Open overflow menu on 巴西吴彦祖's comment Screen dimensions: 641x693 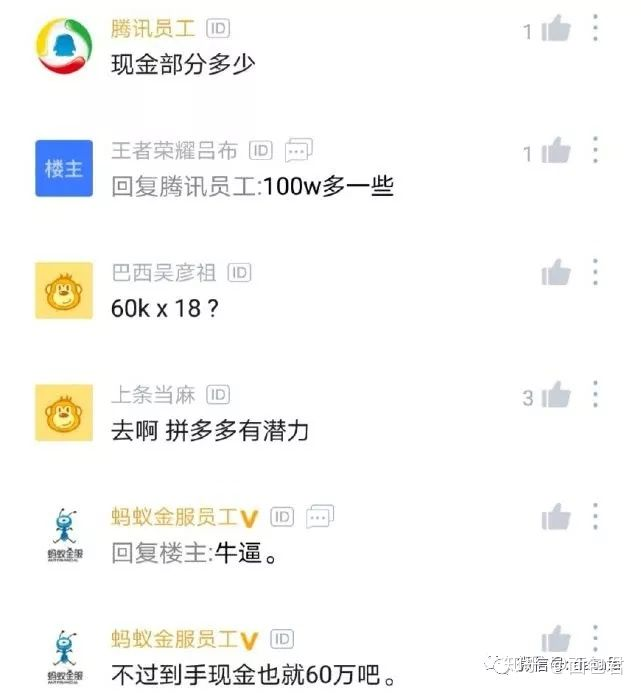[595, 272]
